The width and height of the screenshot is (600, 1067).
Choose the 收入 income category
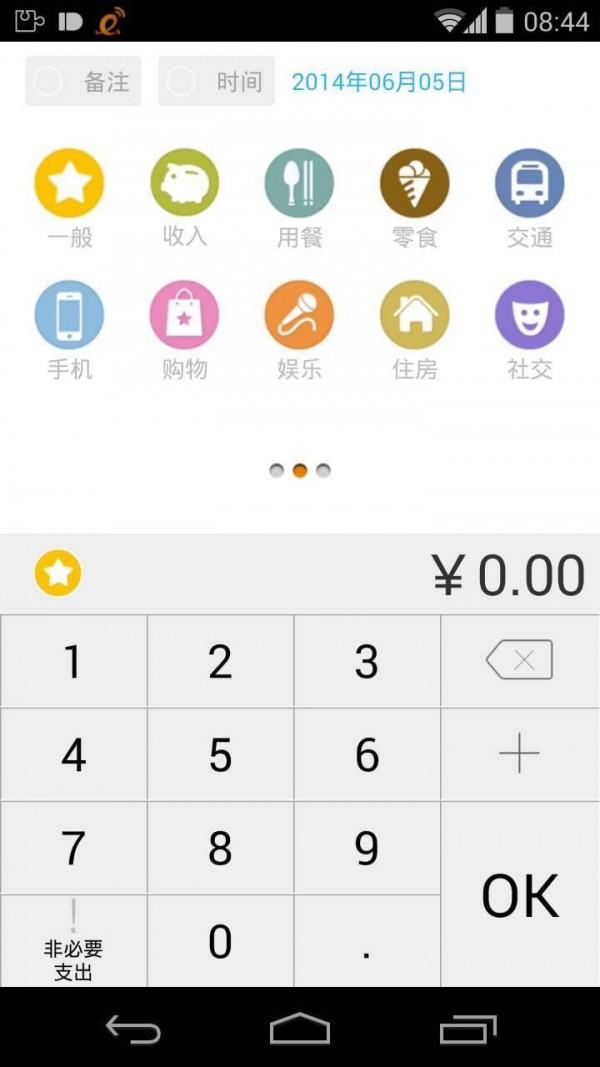185,183
